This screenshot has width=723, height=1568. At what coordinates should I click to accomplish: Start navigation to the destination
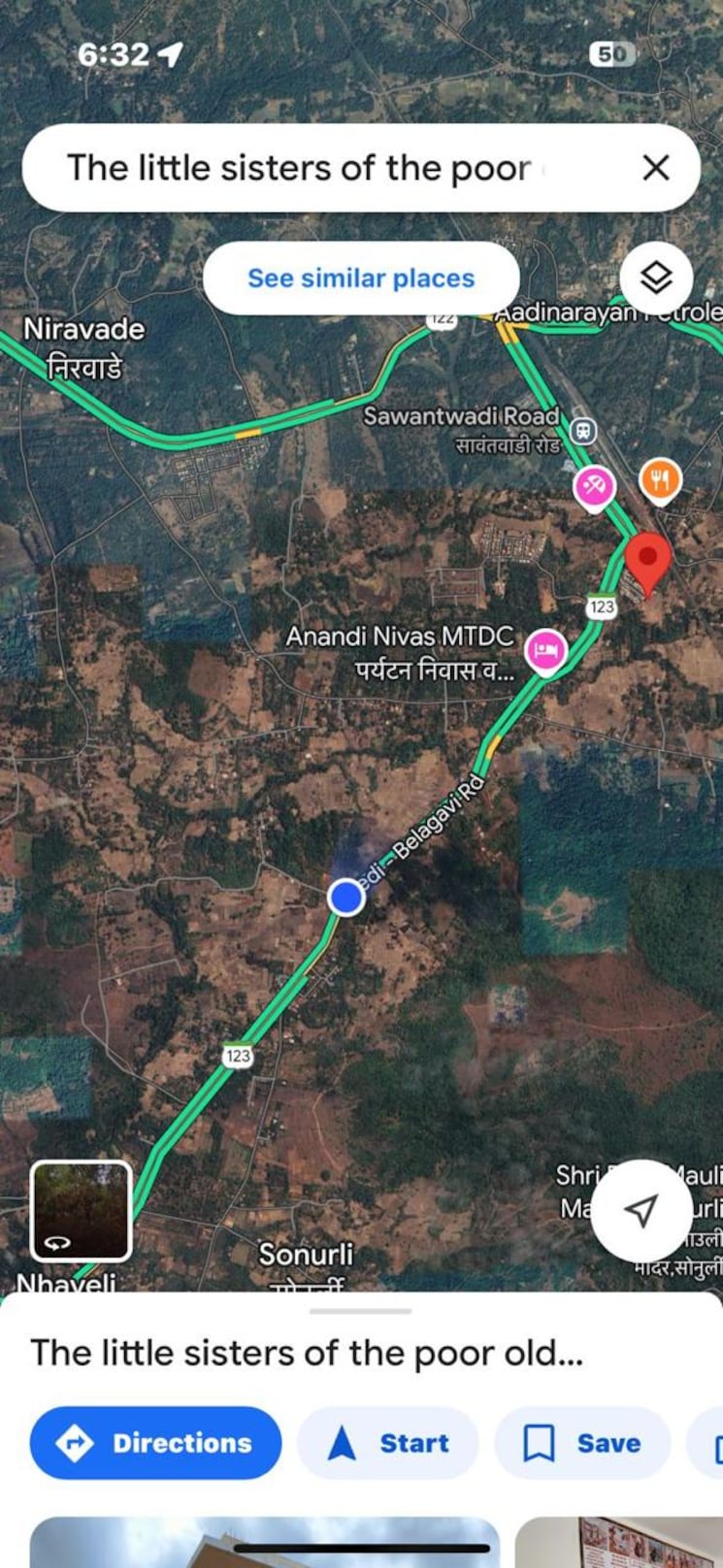pos(388,1443)
